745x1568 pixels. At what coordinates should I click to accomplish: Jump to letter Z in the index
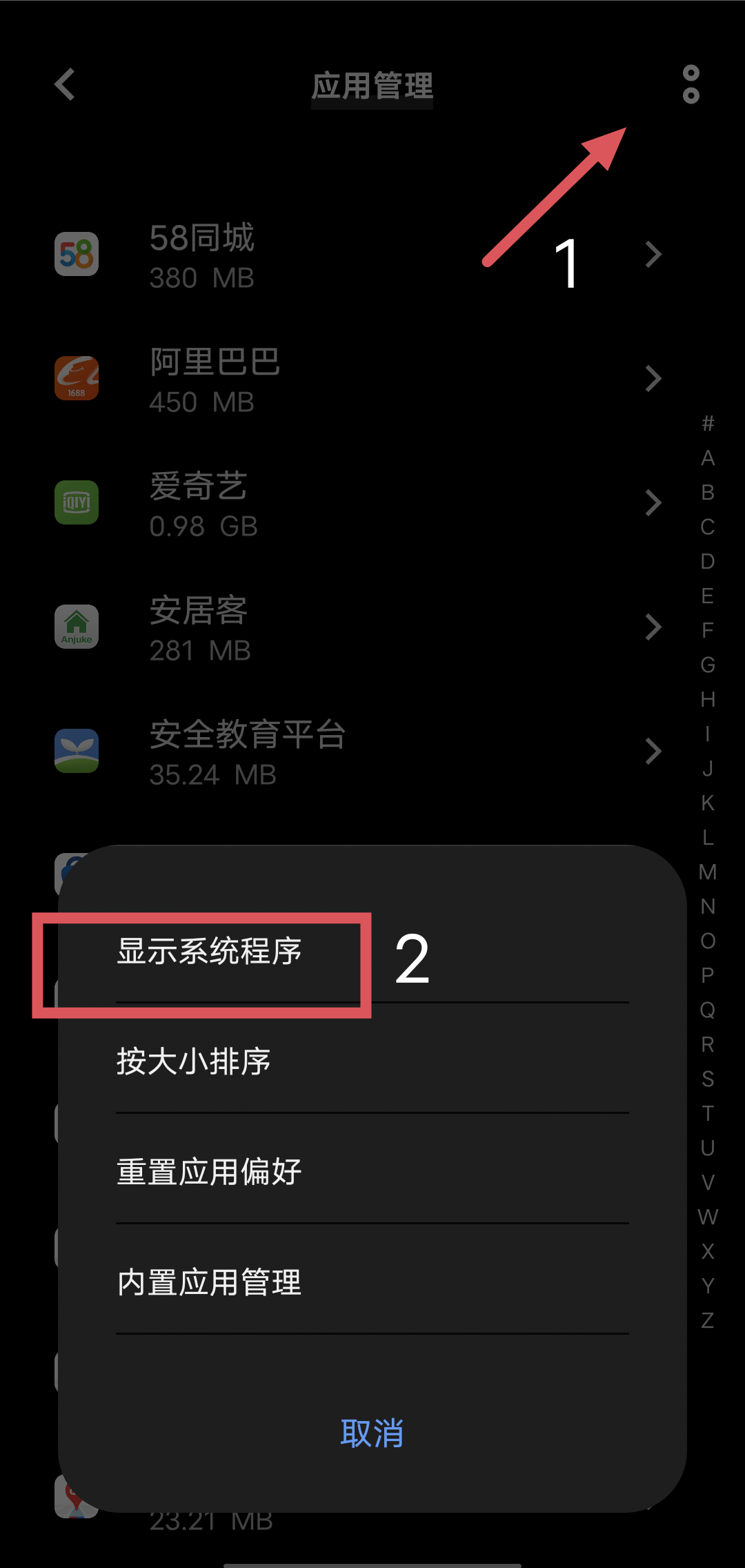708,1320
